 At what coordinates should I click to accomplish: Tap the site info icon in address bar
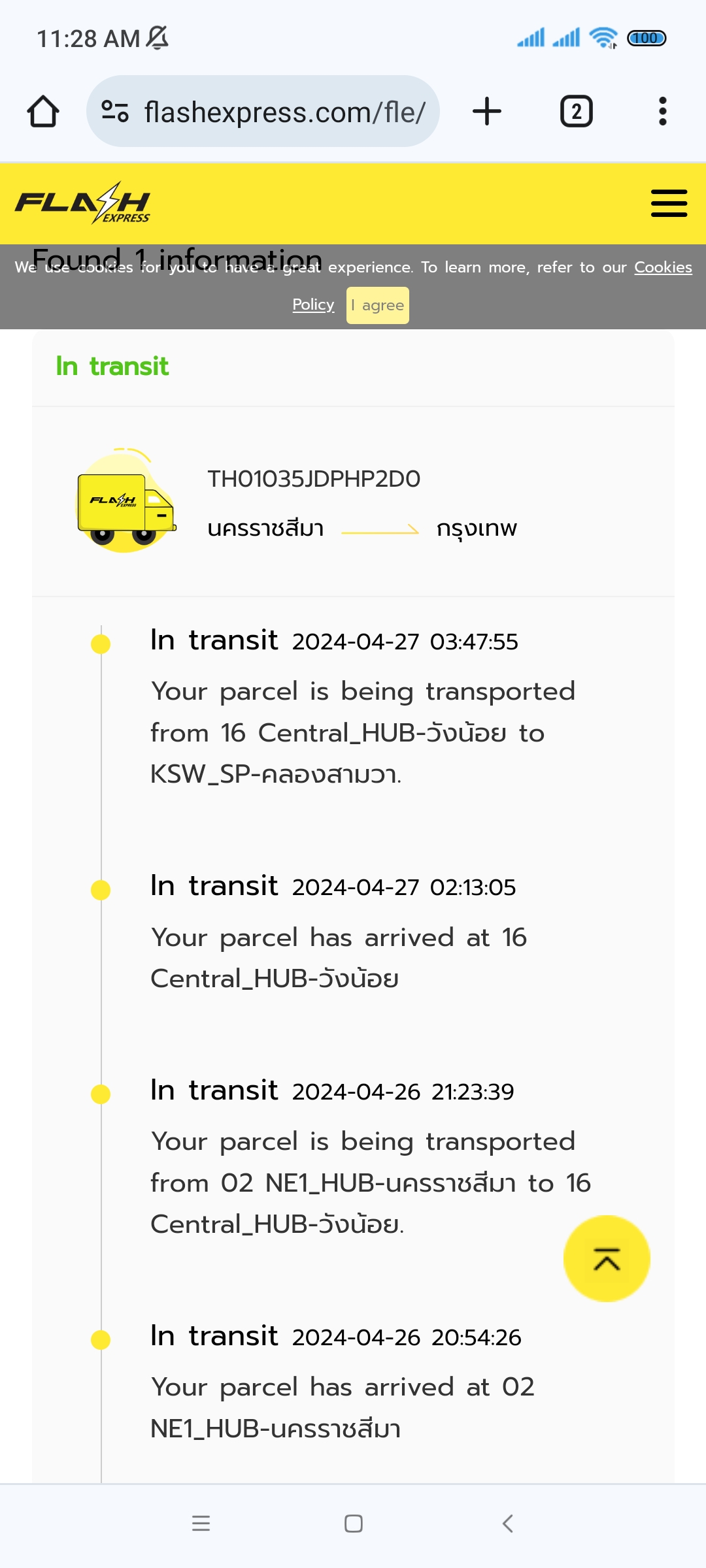coord(115,112)
